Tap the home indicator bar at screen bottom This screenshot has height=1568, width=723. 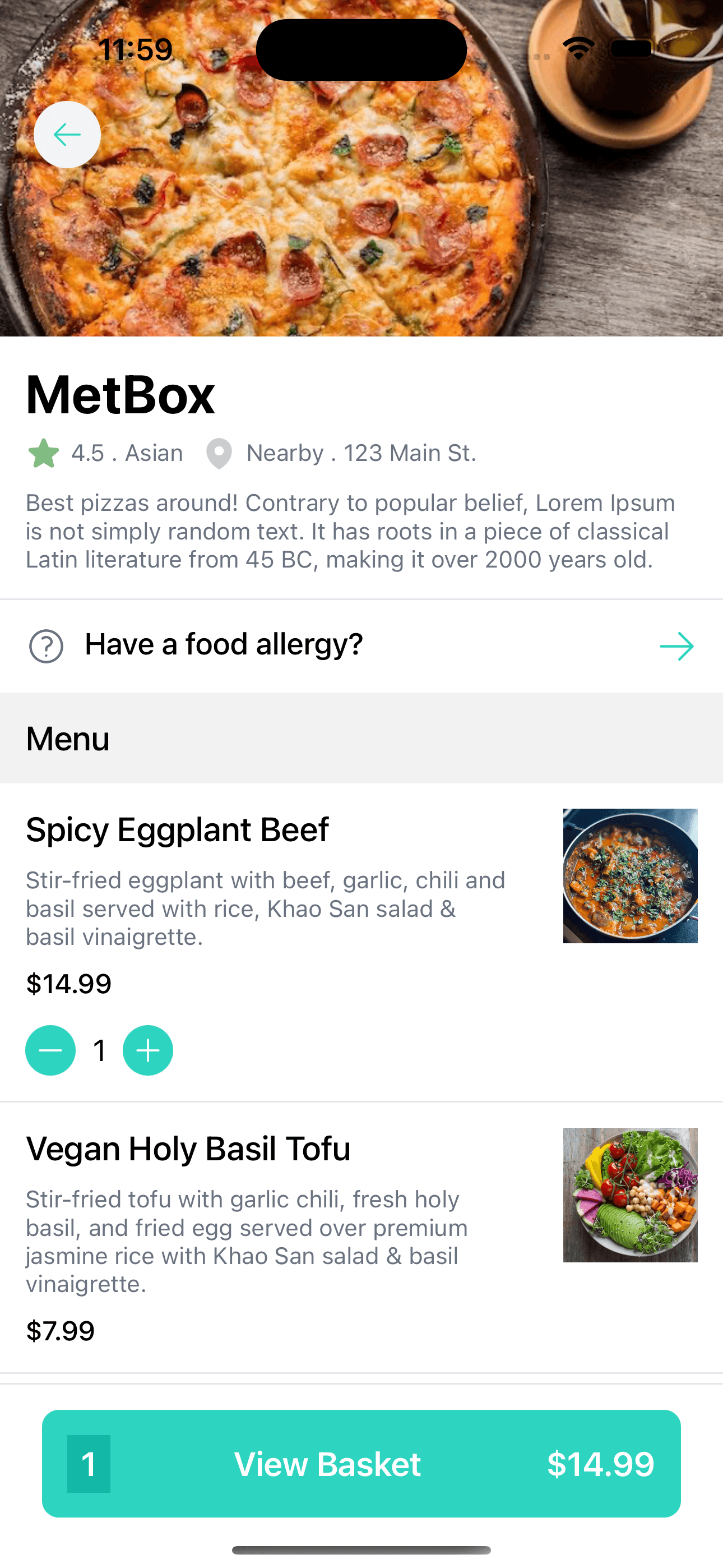[x=361, y=1552]
